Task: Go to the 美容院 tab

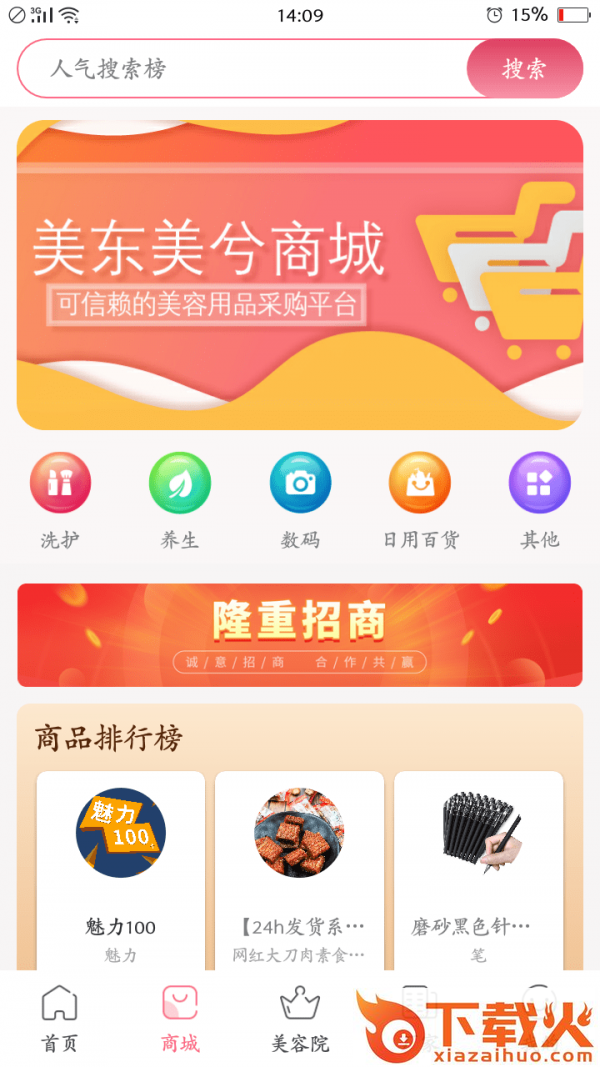Action: [x=300, y=1018]
